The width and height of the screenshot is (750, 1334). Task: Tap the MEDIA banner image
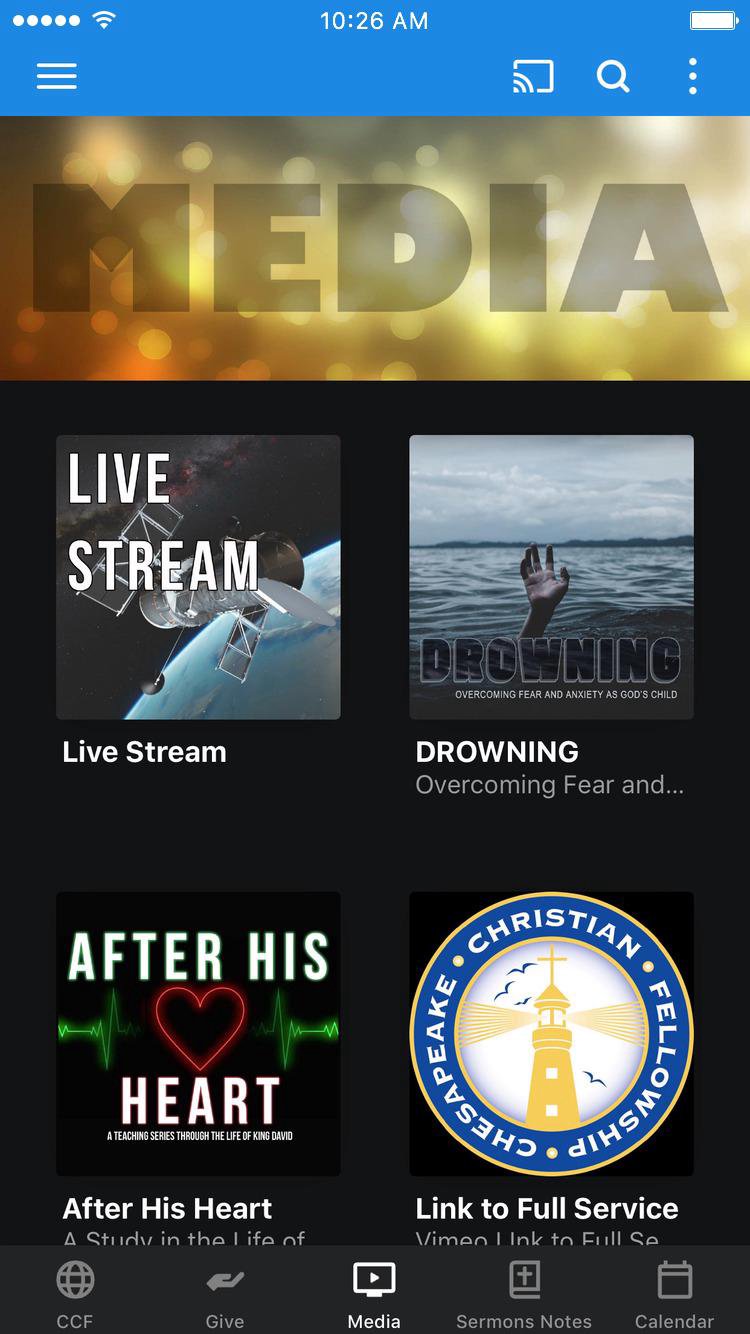pos(375,248)
